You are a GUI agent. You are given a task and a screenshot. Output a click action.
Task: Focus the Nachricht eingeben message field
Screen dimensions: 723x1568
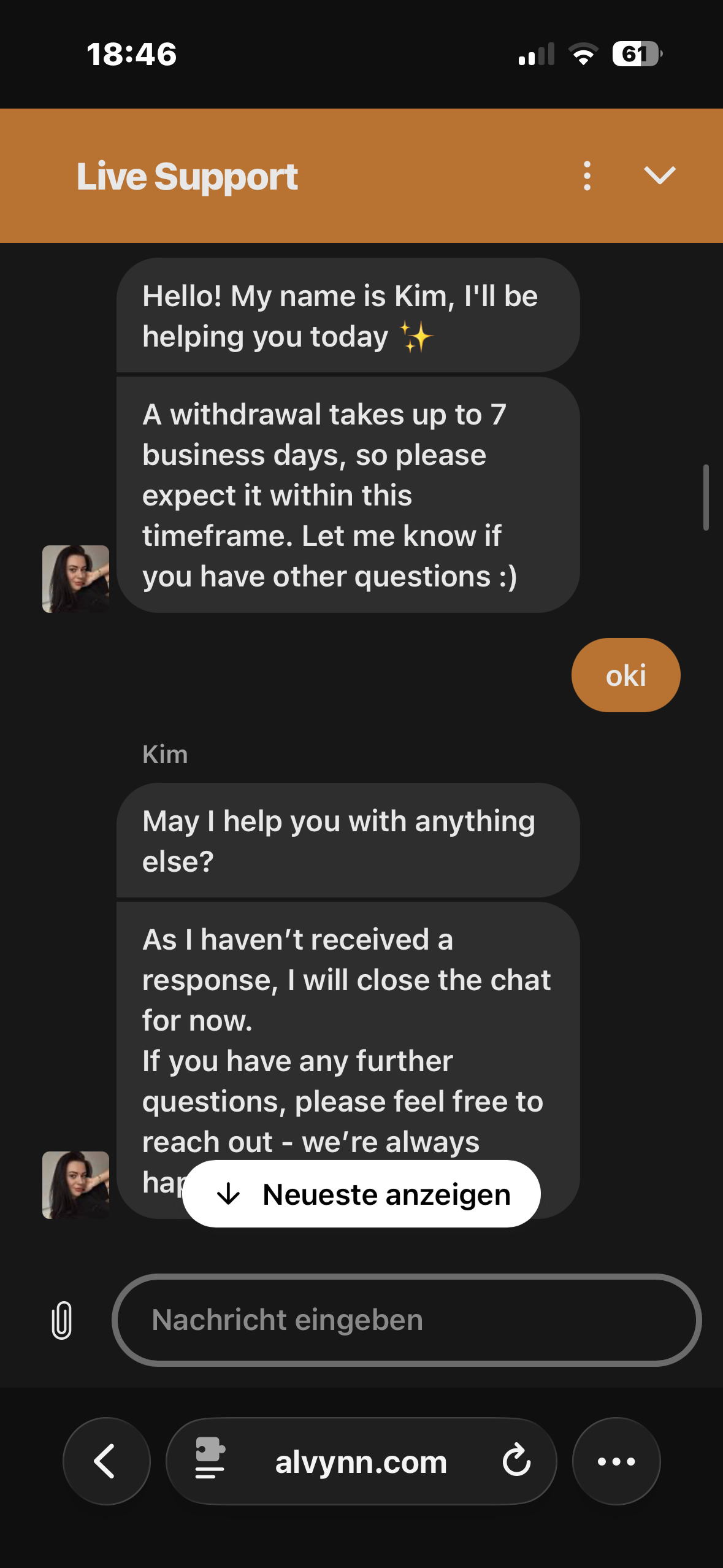click(x=407, y=1320)
